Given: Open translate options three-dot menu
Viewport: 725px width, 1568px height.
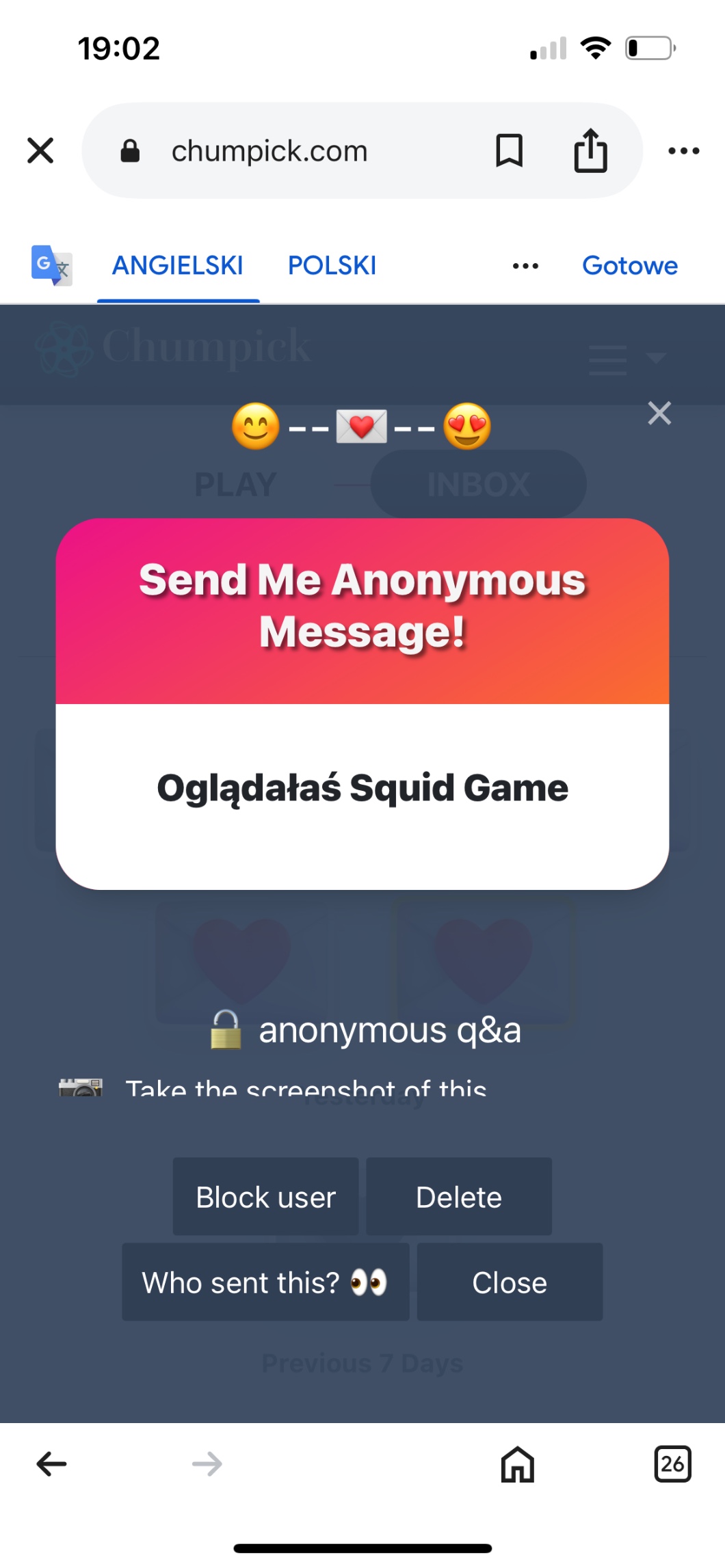Looking at the screenshot, I should pyautogui.click(x=525, y=266).
